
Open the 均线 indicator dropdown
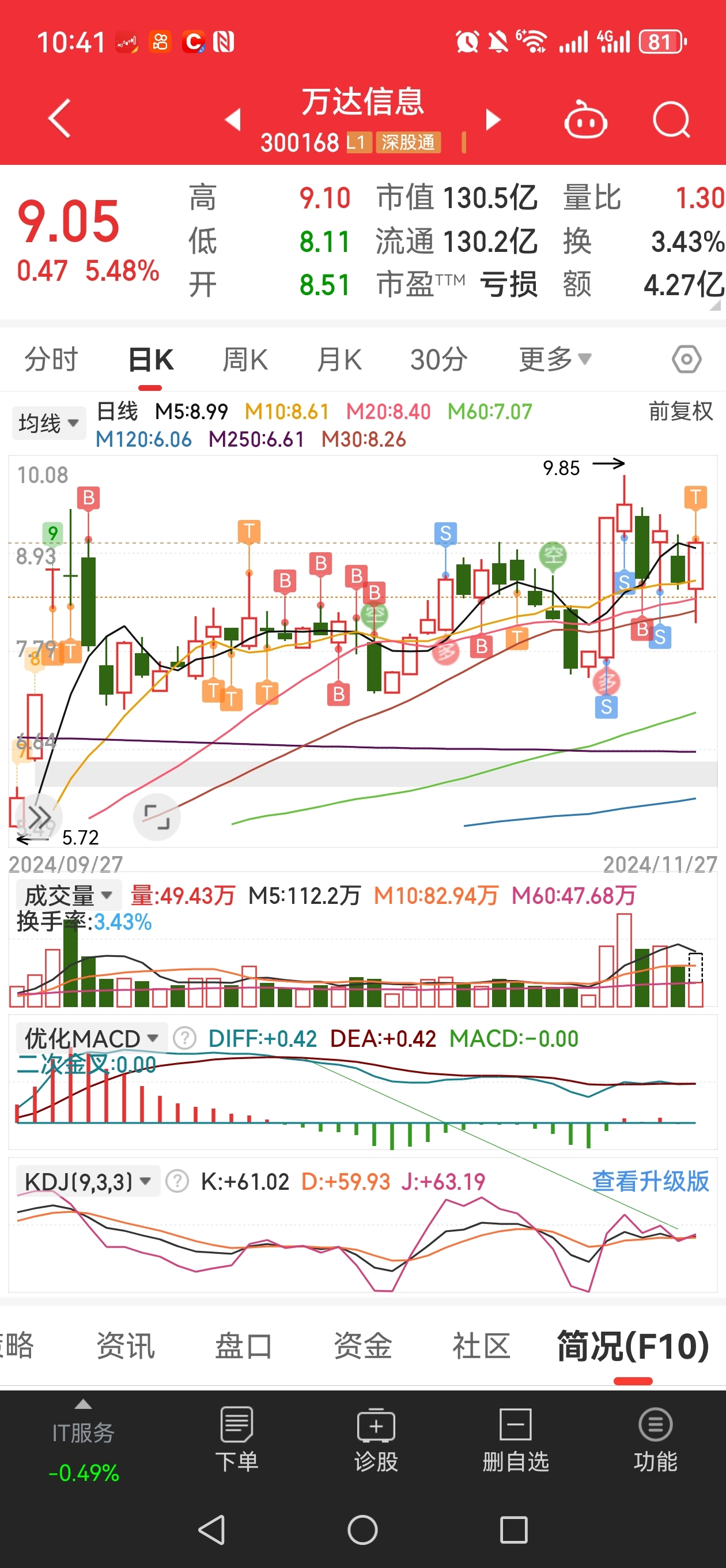48,423
